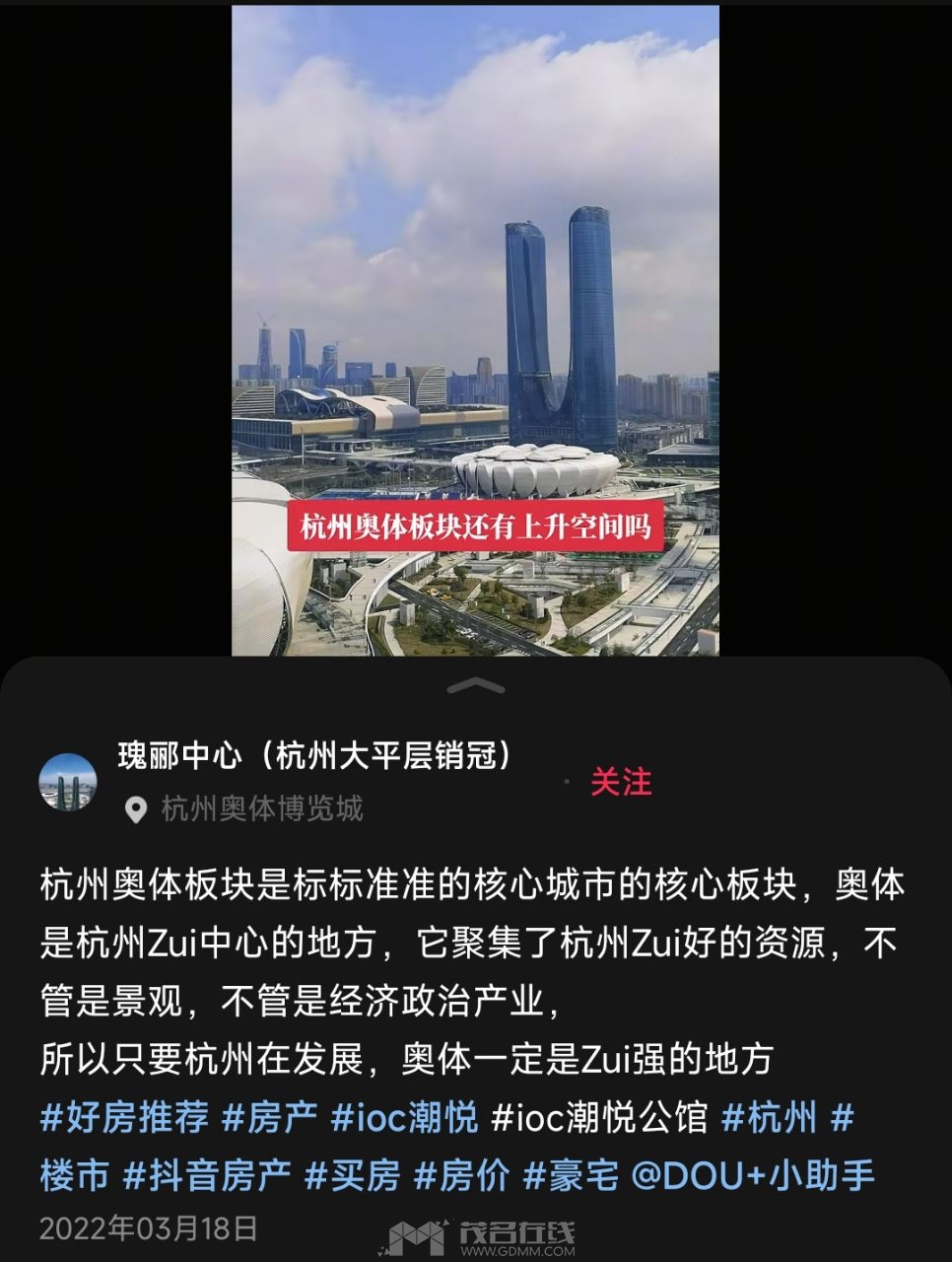Open the 瑰郦中心 profile avatar
952x1262 pixels.
(x=67, y=782)
